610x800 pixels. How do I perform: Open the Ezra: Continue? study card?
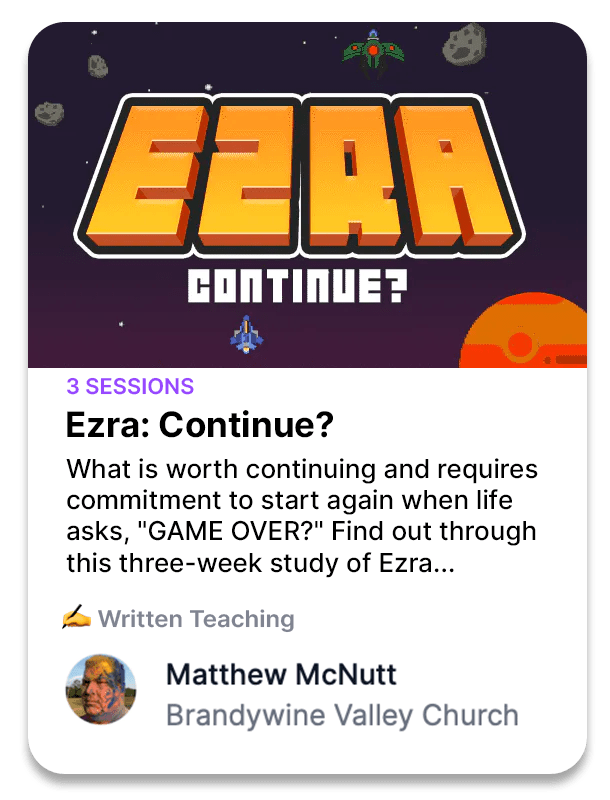199,425
